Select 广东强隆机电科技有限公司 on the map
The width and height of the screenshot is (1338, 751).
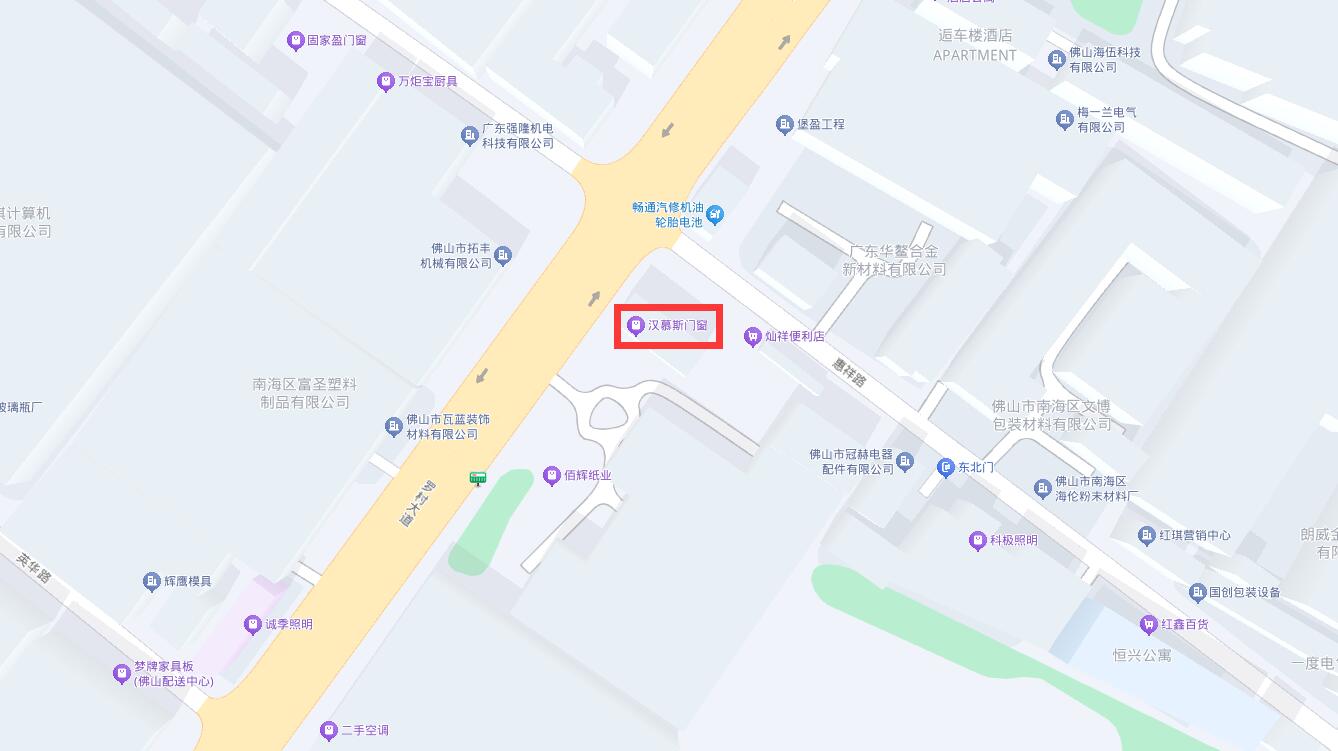(x=470, y=136)
